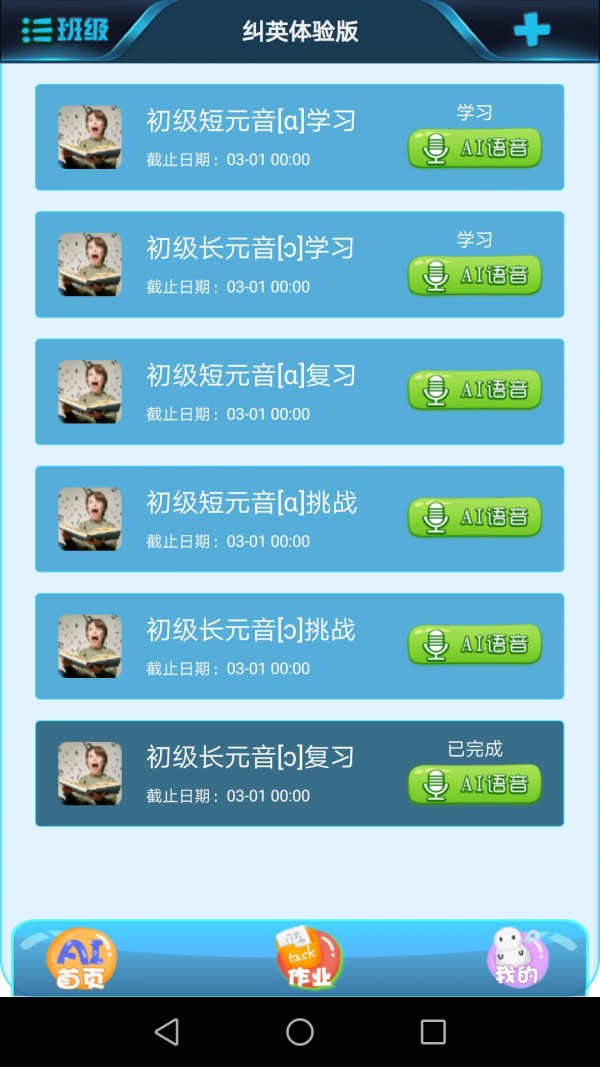Tap the plus icon to add
This screenshot has width=600, height=1067.
point(531,30)
